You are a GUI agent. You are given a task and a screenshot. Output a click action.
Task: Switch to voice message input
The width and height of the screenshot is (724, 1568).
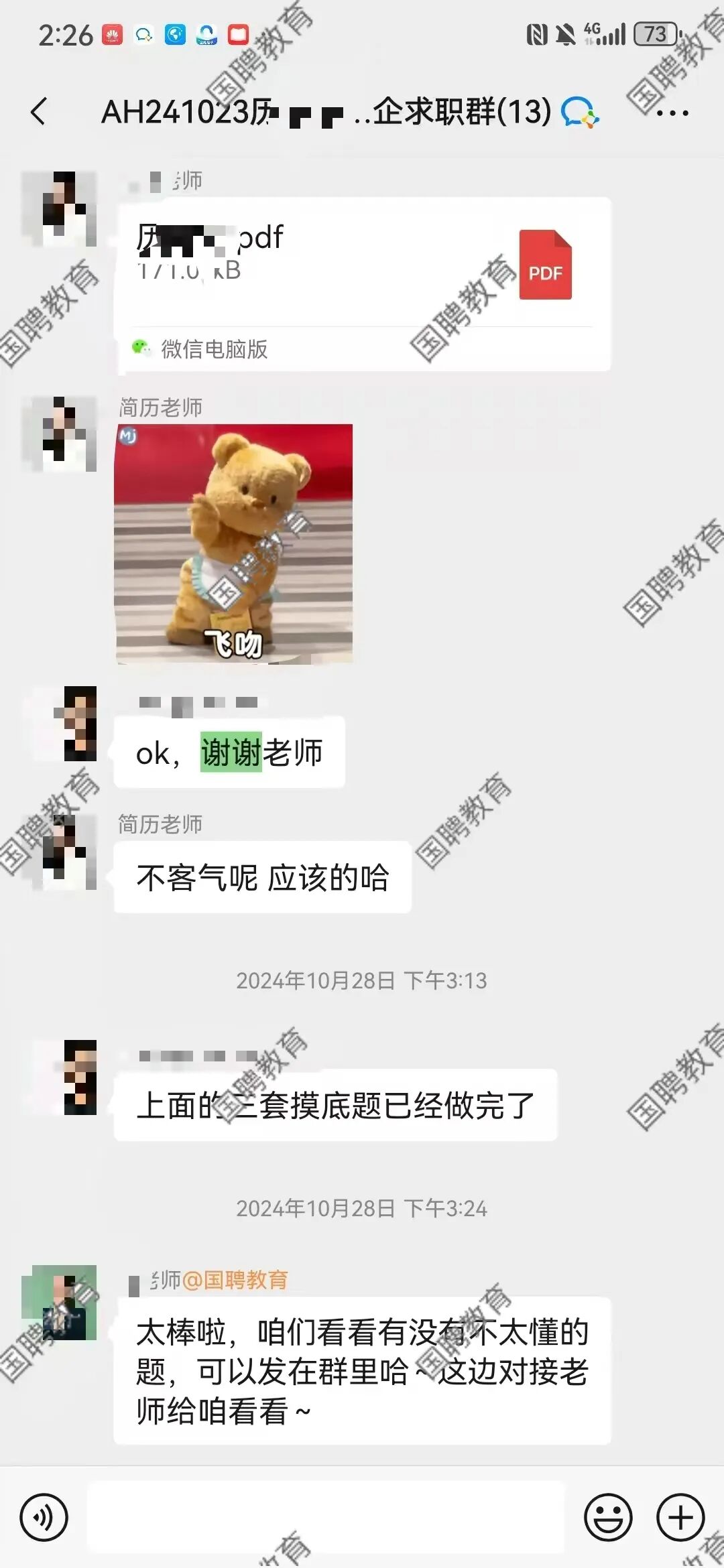[44, 1517]
